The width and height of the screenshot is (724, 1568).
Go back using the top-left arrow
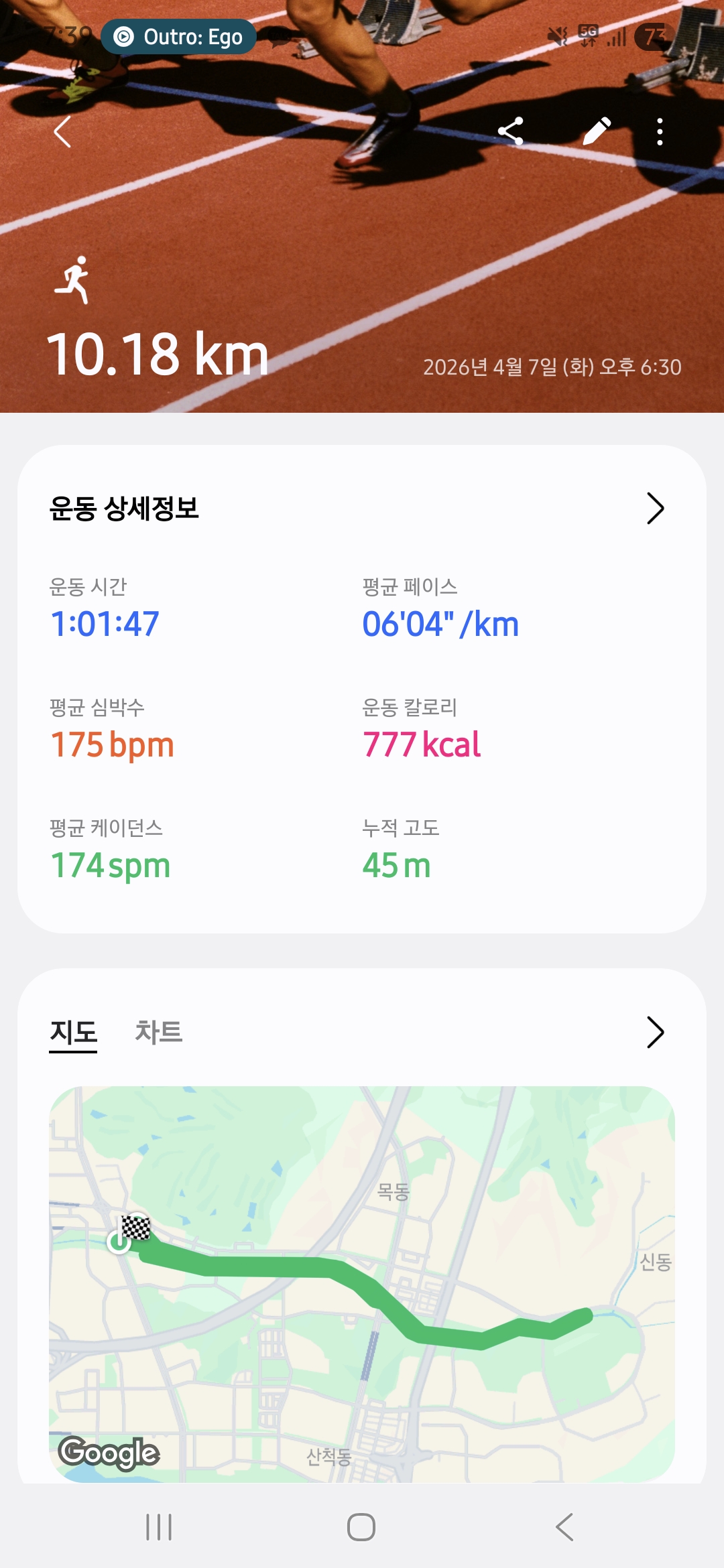[x=62, y=131]
